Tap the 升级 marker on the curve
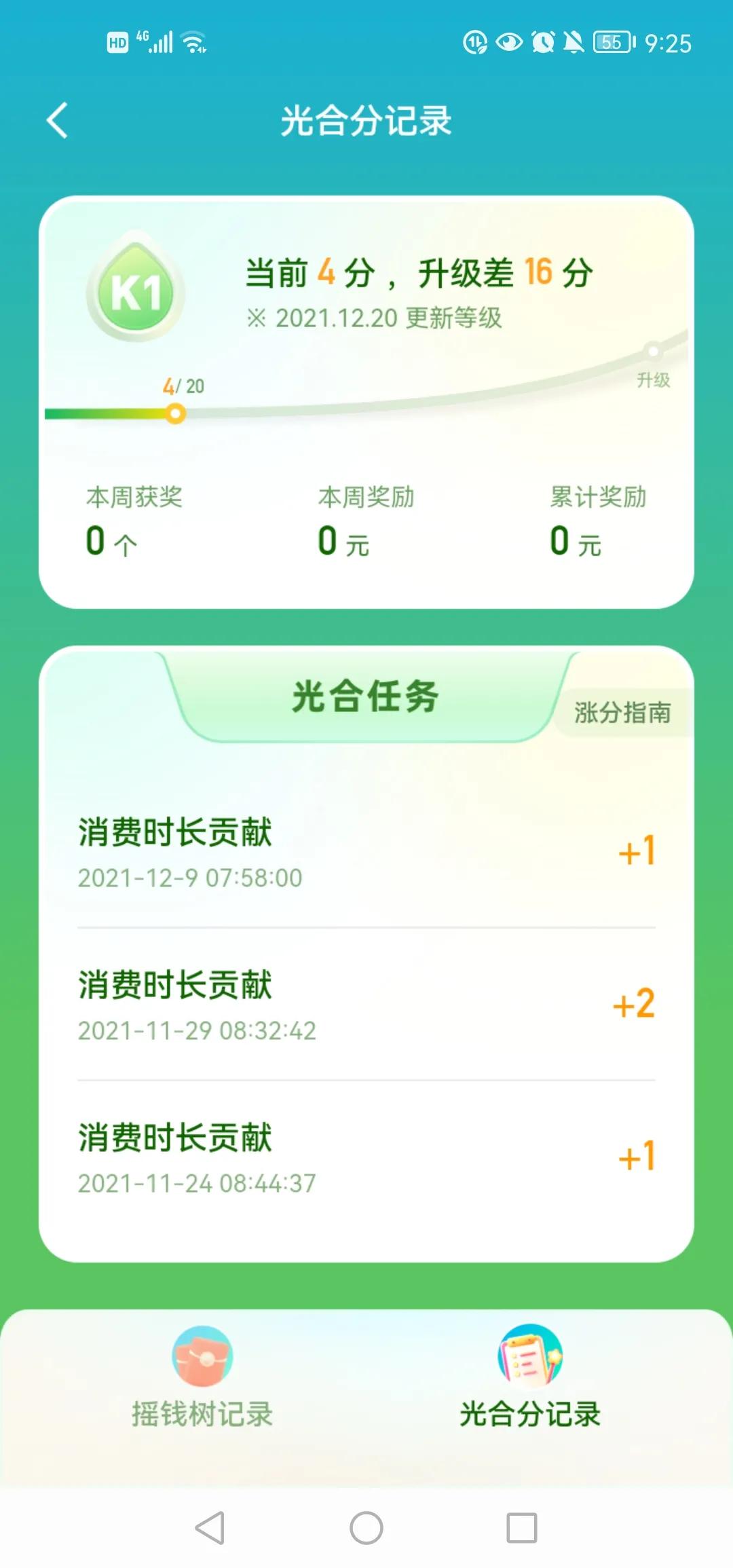Screen dimensions: 733x1568 tap(653, 350)
